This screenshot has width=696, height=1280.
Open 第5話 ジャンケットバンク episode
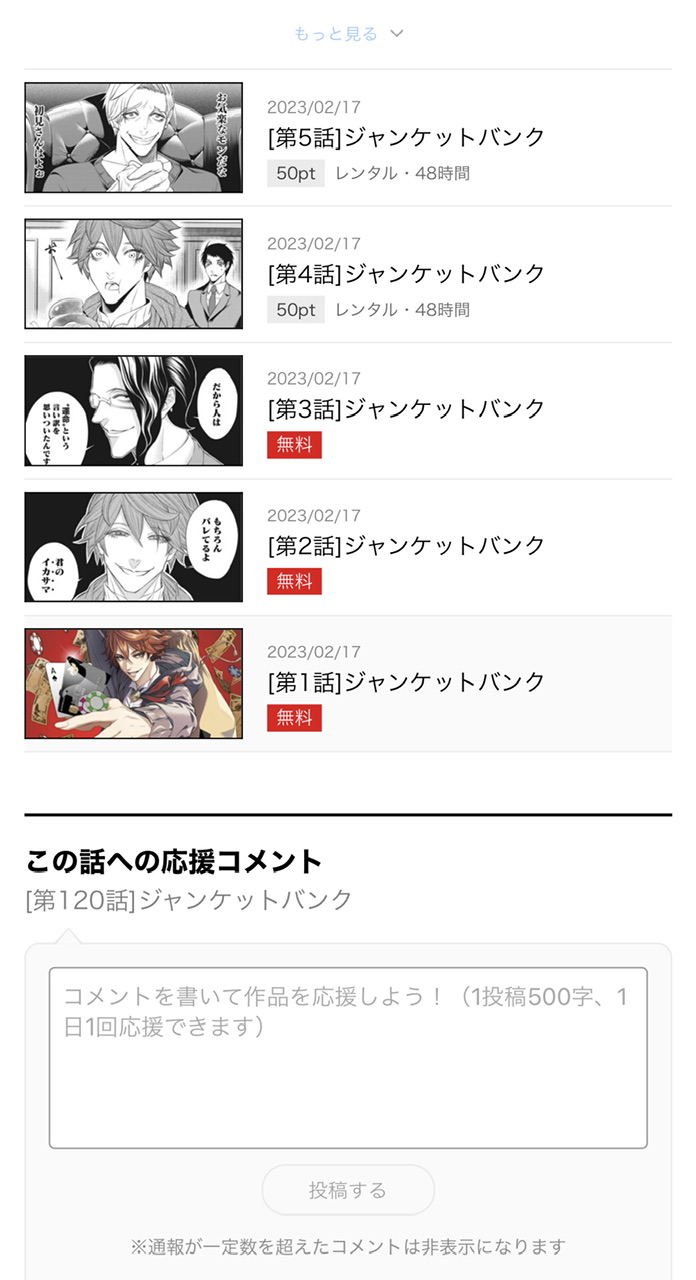(348, 138)
